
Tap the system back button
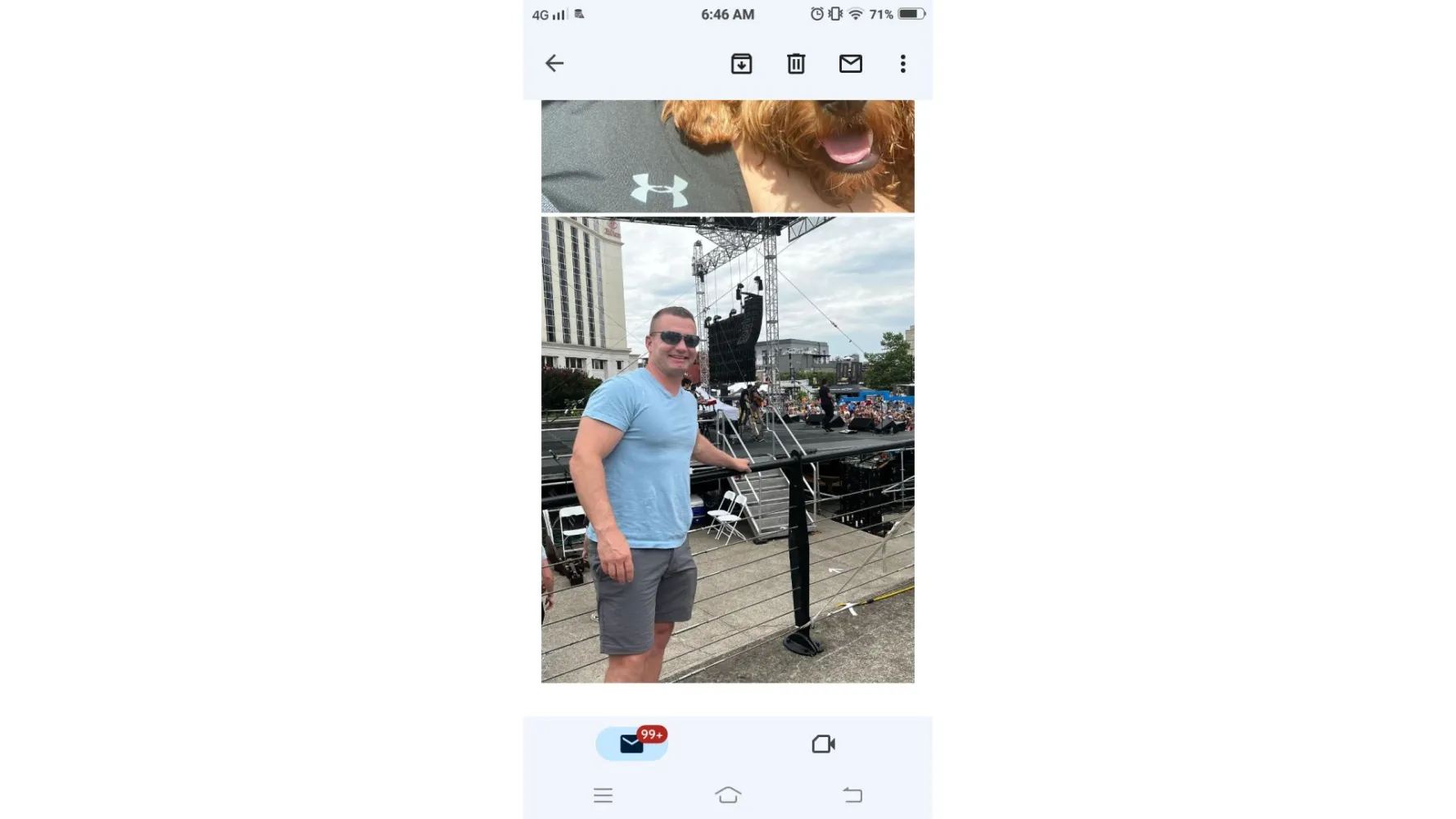(x=852, y=794)
